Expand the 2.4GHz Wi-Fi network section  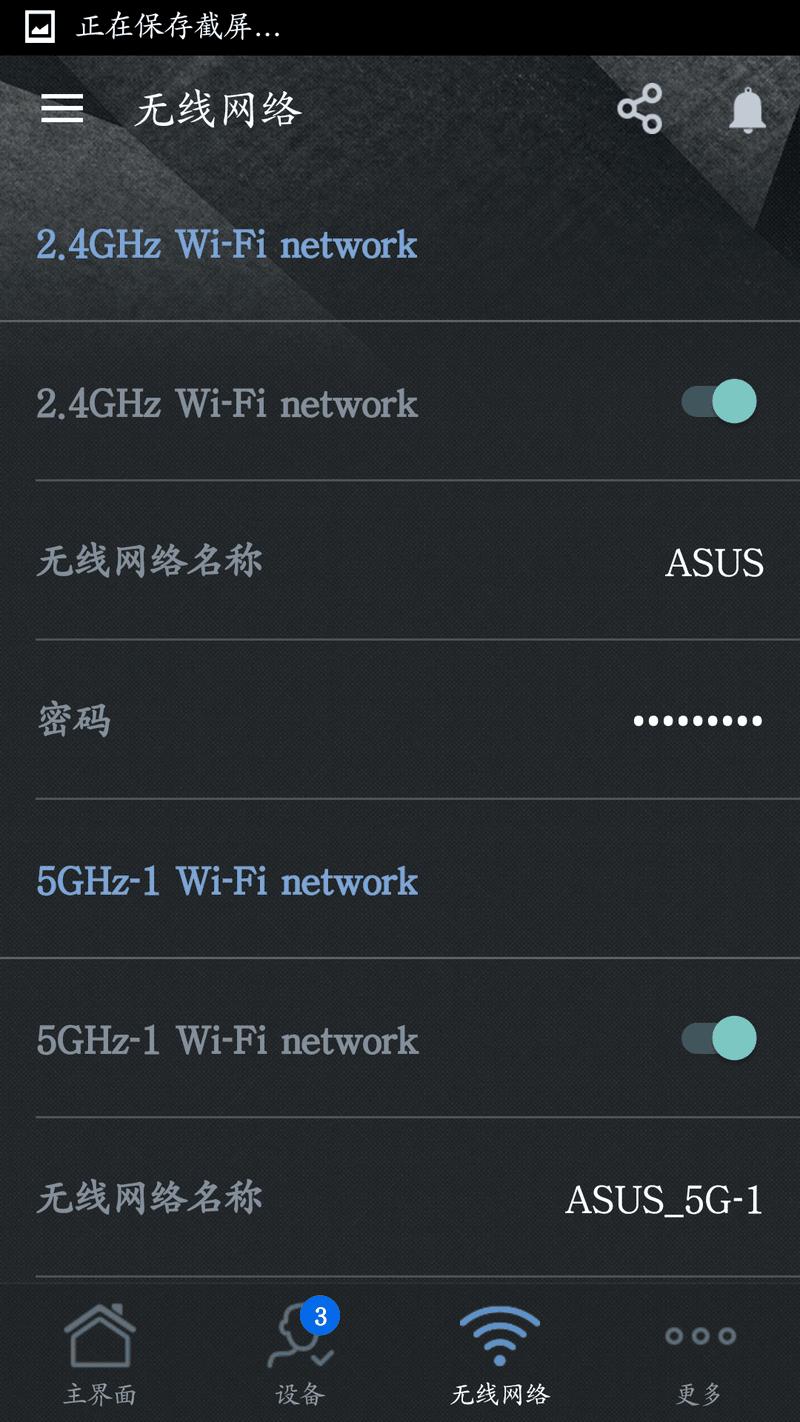coord(227,245)
